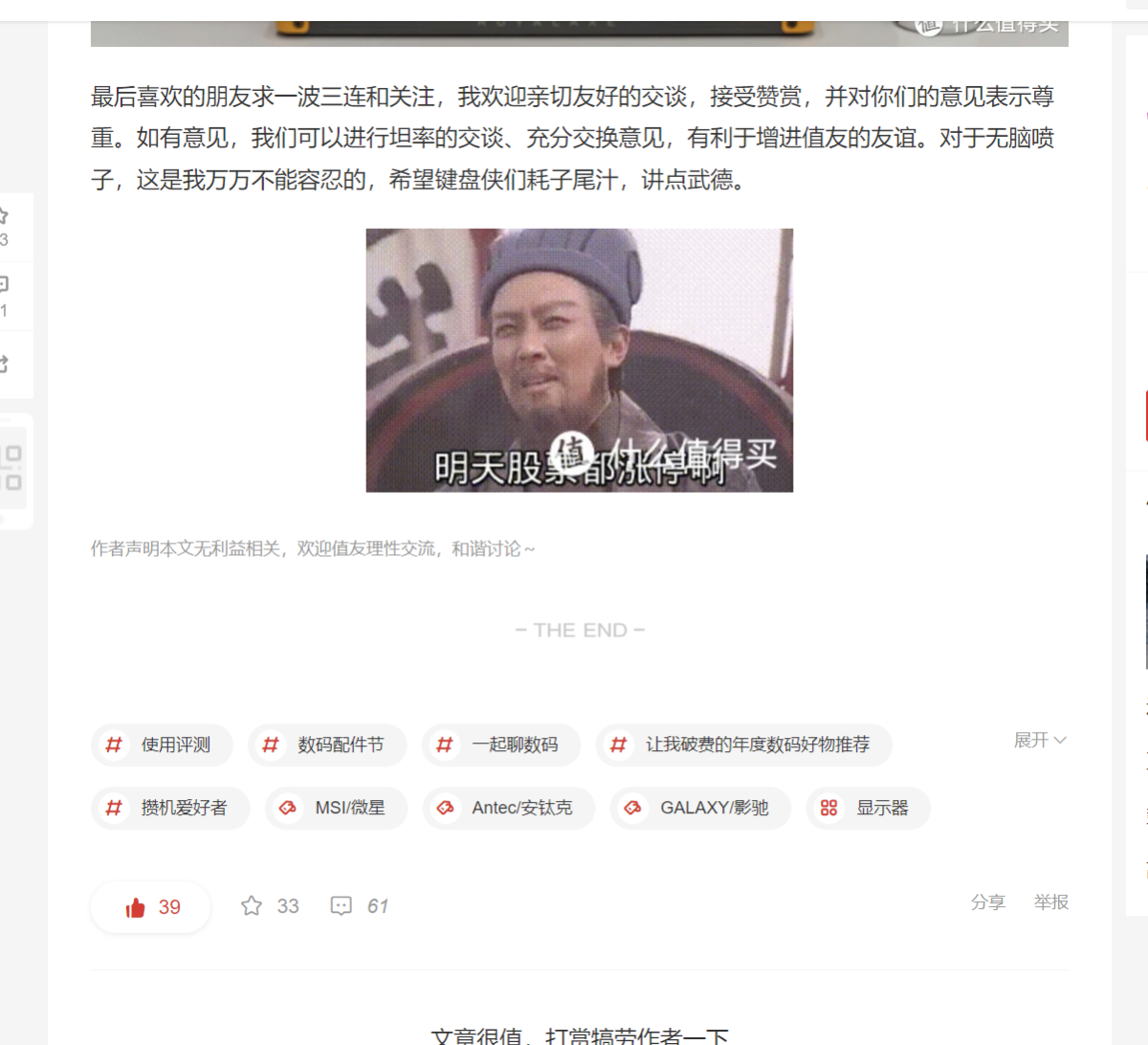Open the 攒机爱好者 tag

pos(170,809)
